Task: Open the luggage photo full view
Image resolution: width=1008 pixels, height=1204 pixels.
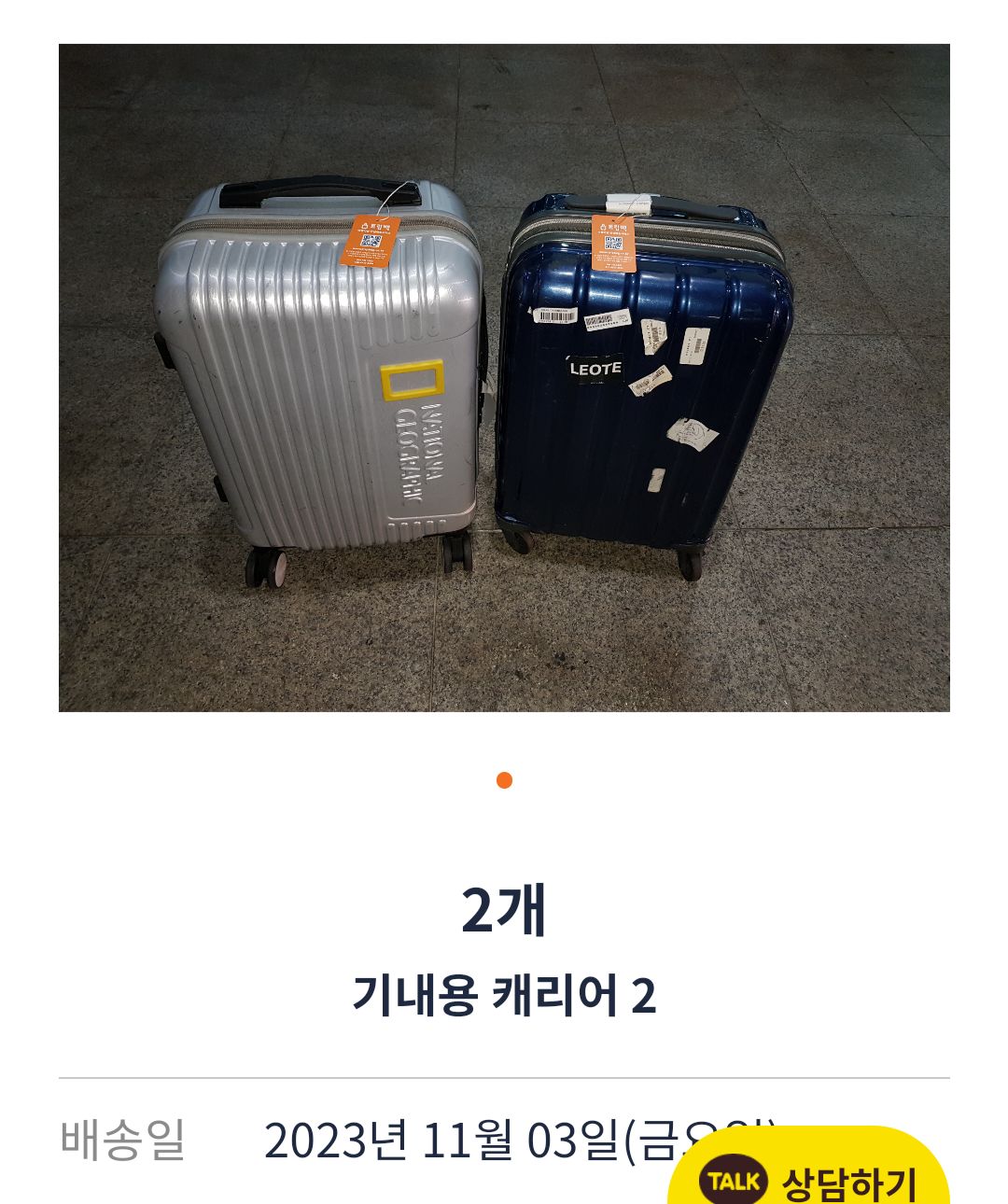Action: pyautogui.click(x=504, y=378)
